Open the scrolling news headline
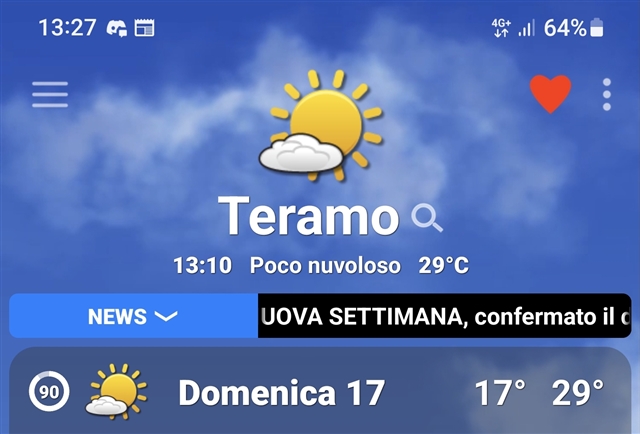Screen dimensions: 640x434 (x=444, y=317)
